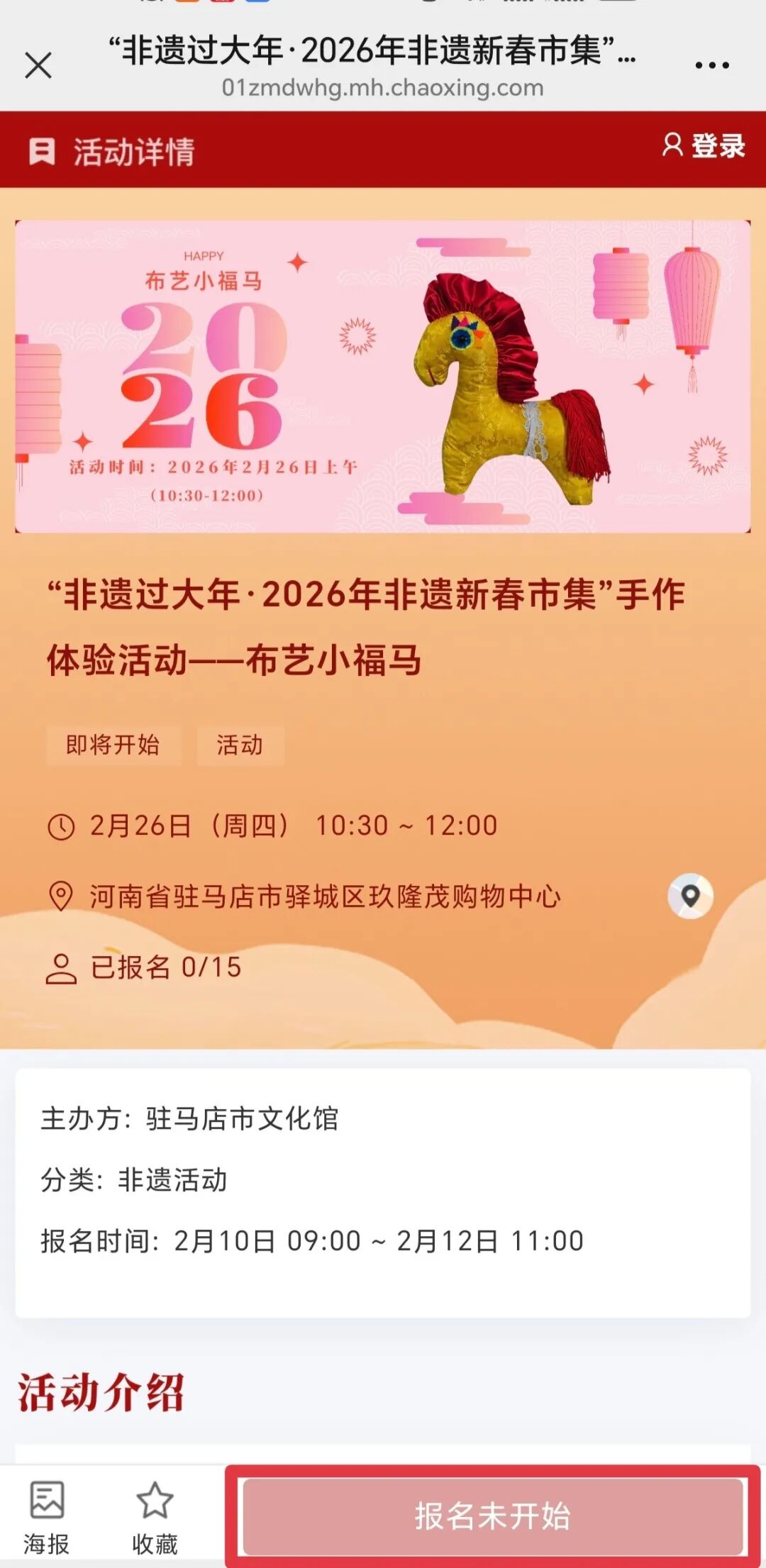Close the in-app browser page
Image resolution: width=766 pixels, height=1568 pixels.
click(38, 66)
